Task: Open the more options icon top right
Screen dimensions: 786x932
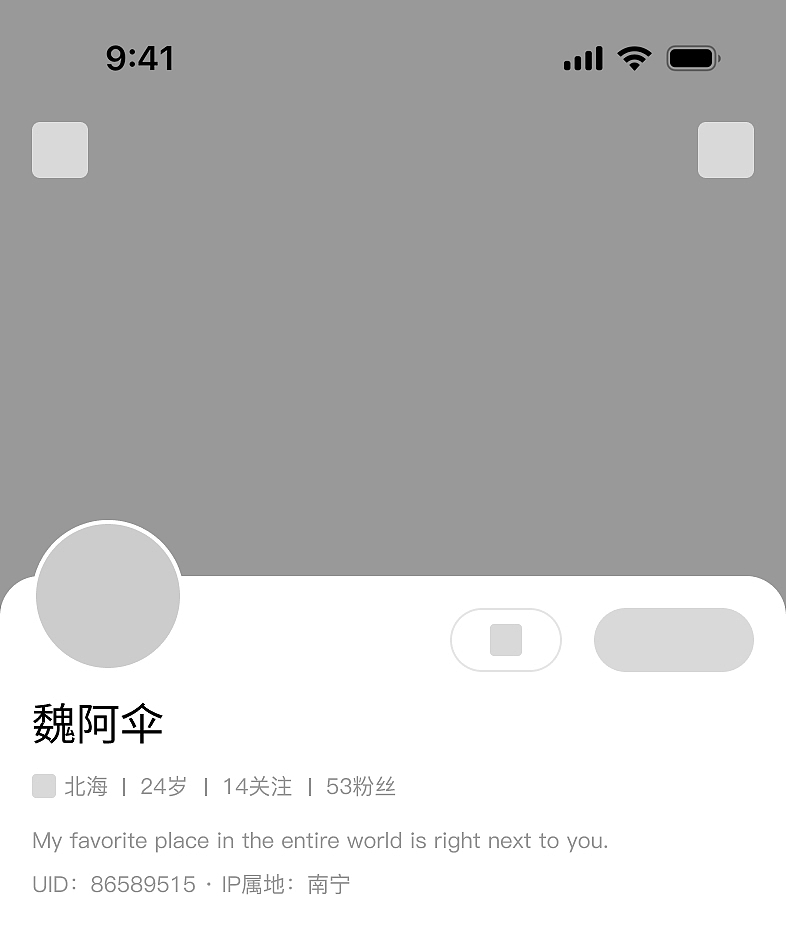Action: (x=726, y=150)
